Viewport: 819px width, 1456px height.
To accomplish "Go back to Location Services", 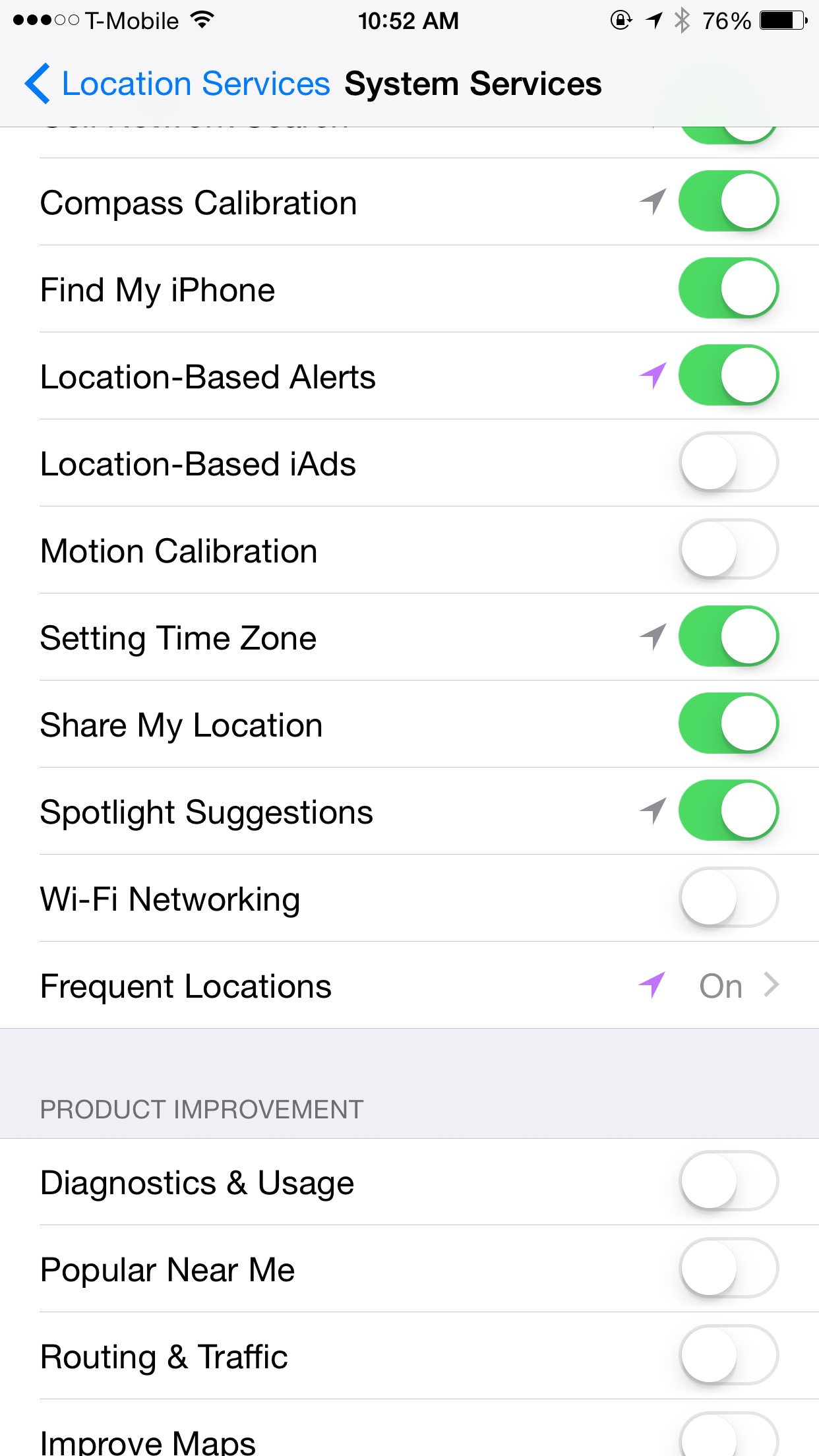I will click(x=177, y=84).
